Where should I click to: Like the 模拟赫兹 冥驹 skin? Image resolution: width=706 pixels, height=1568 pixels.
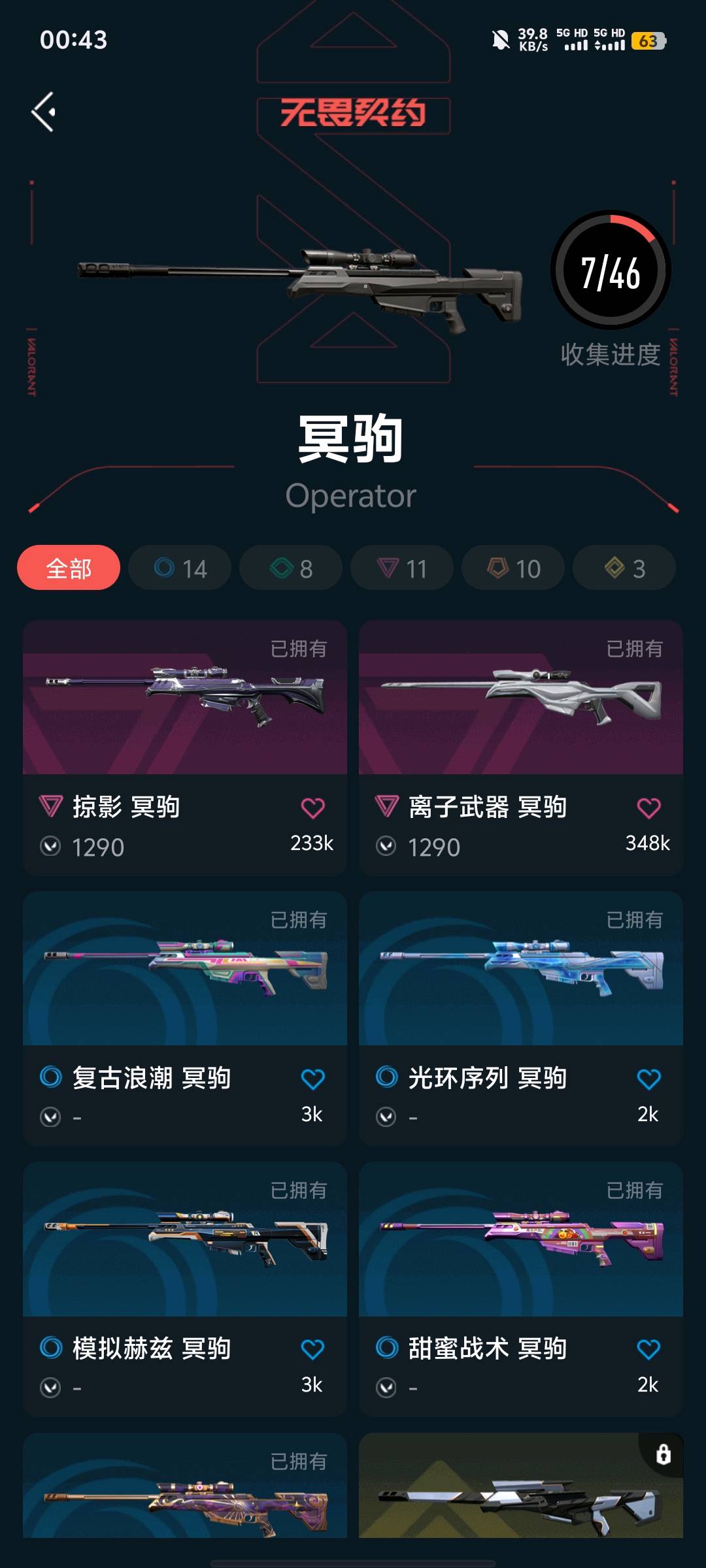coord(312,1349)
